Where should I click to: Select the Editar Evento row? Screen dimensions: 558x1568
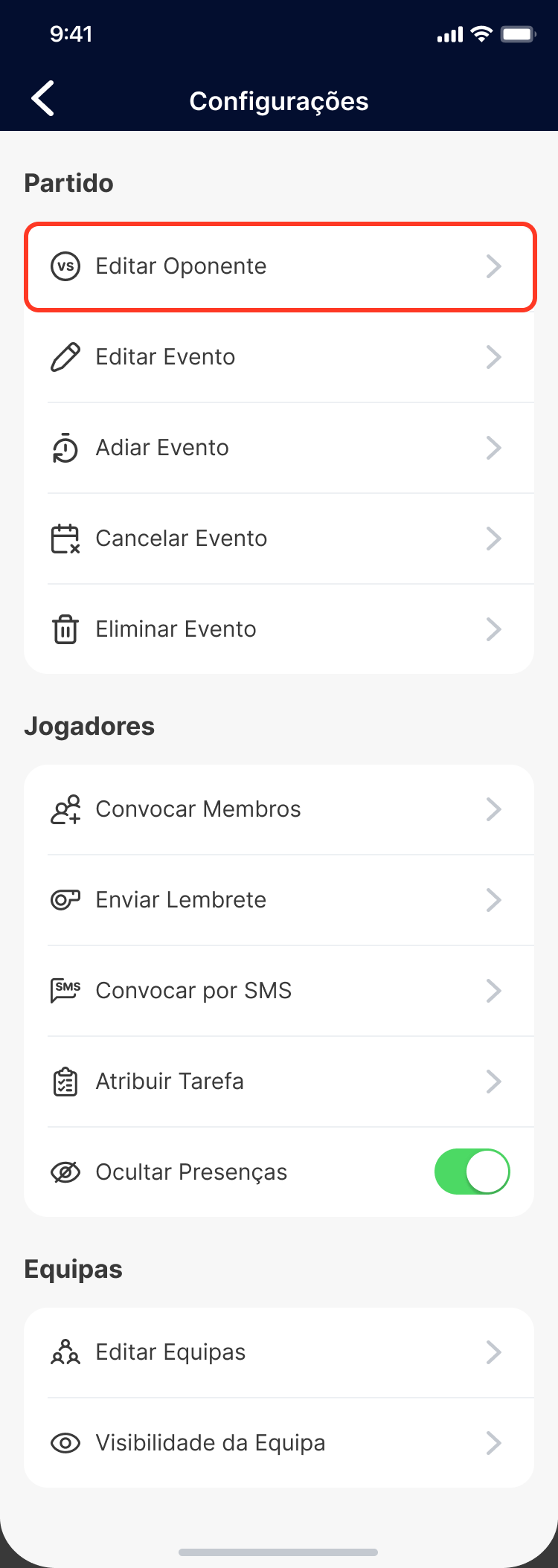(279, 357)
